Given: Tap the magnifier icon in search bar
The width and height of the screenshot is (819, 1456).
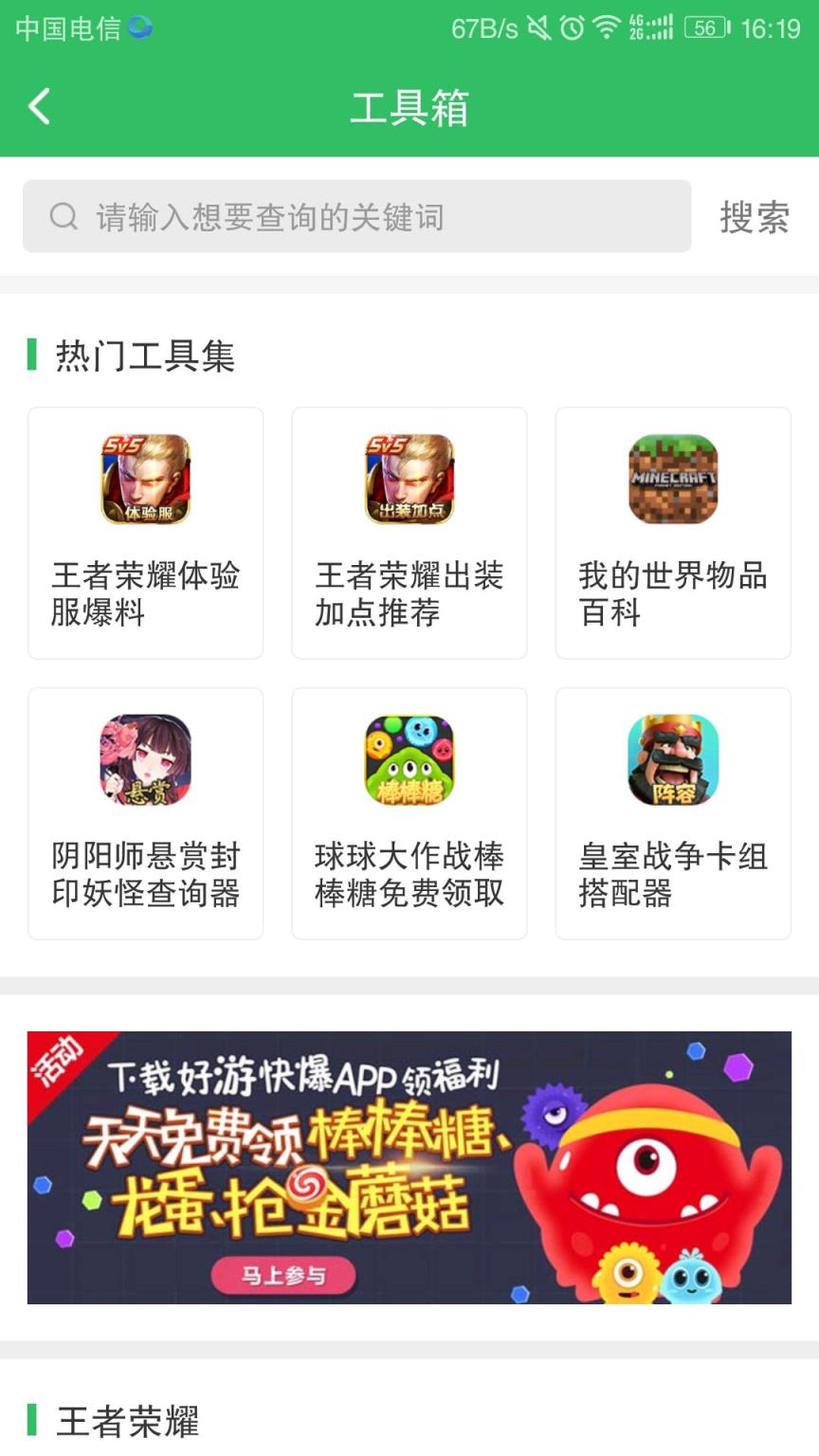Looking at the screenshot, I should point(62,216).
